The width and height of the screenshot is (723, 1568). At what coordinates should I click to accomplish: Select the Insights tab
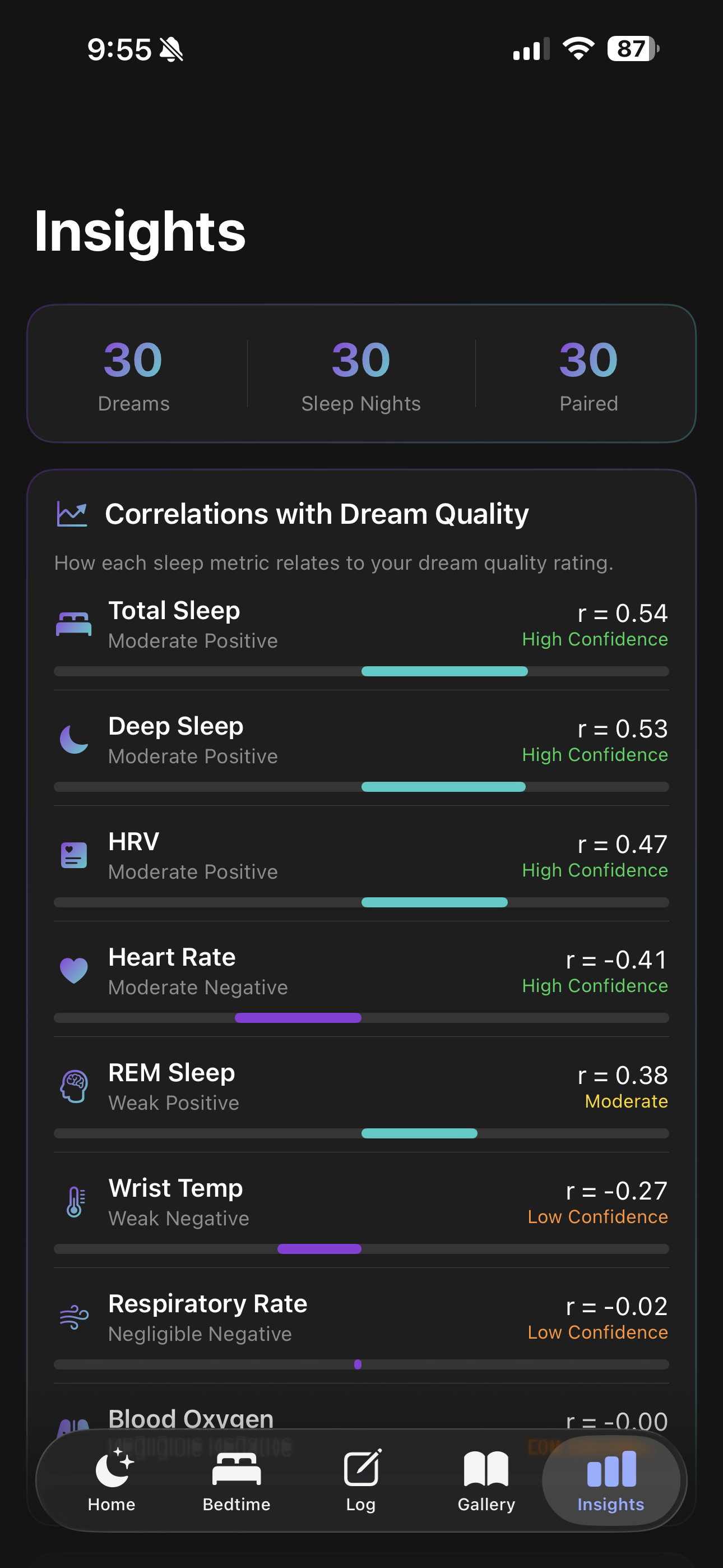611,1479
